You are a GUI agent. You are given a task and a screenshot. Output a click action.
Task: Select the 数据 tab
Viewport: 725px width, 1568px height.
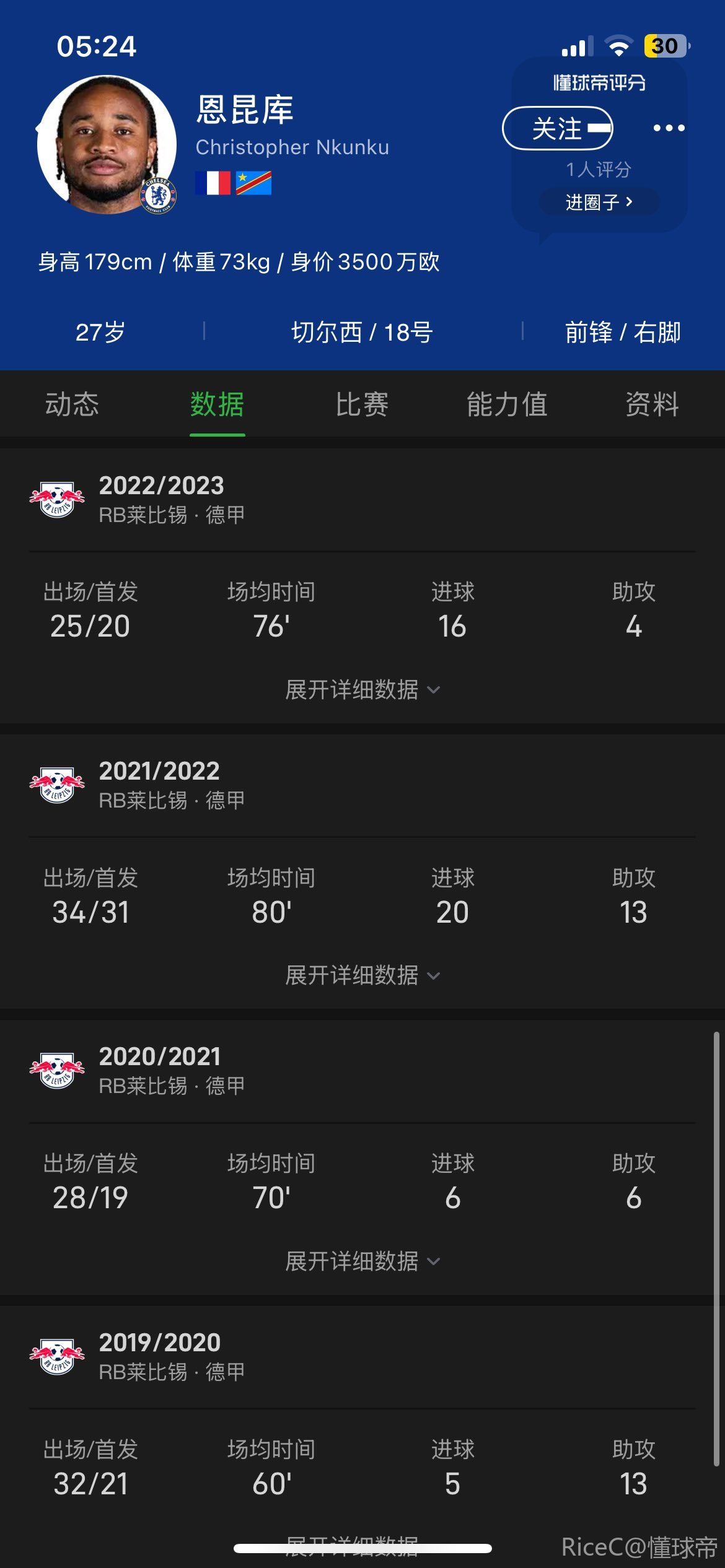217,404
